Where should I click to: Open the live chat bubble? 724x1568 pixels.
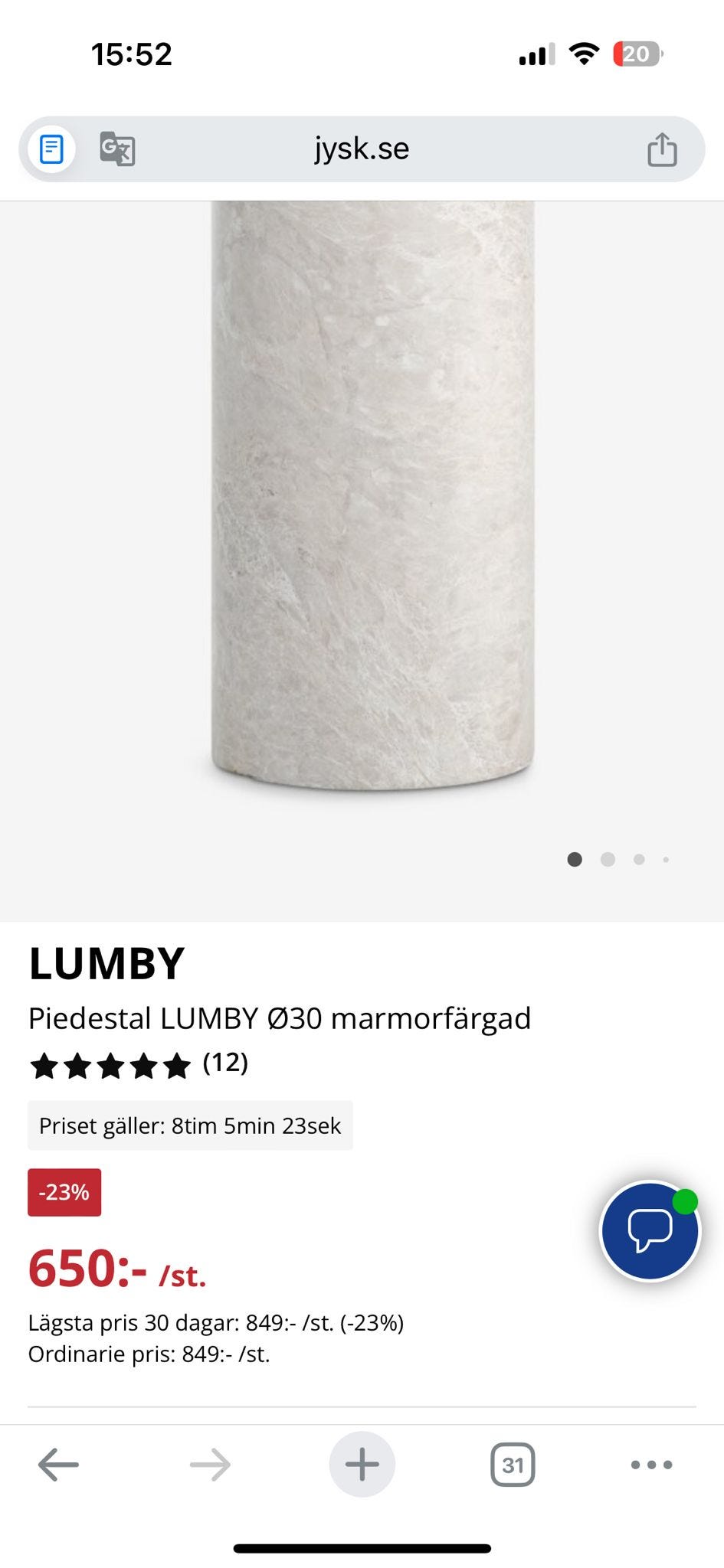point(650,1231)
